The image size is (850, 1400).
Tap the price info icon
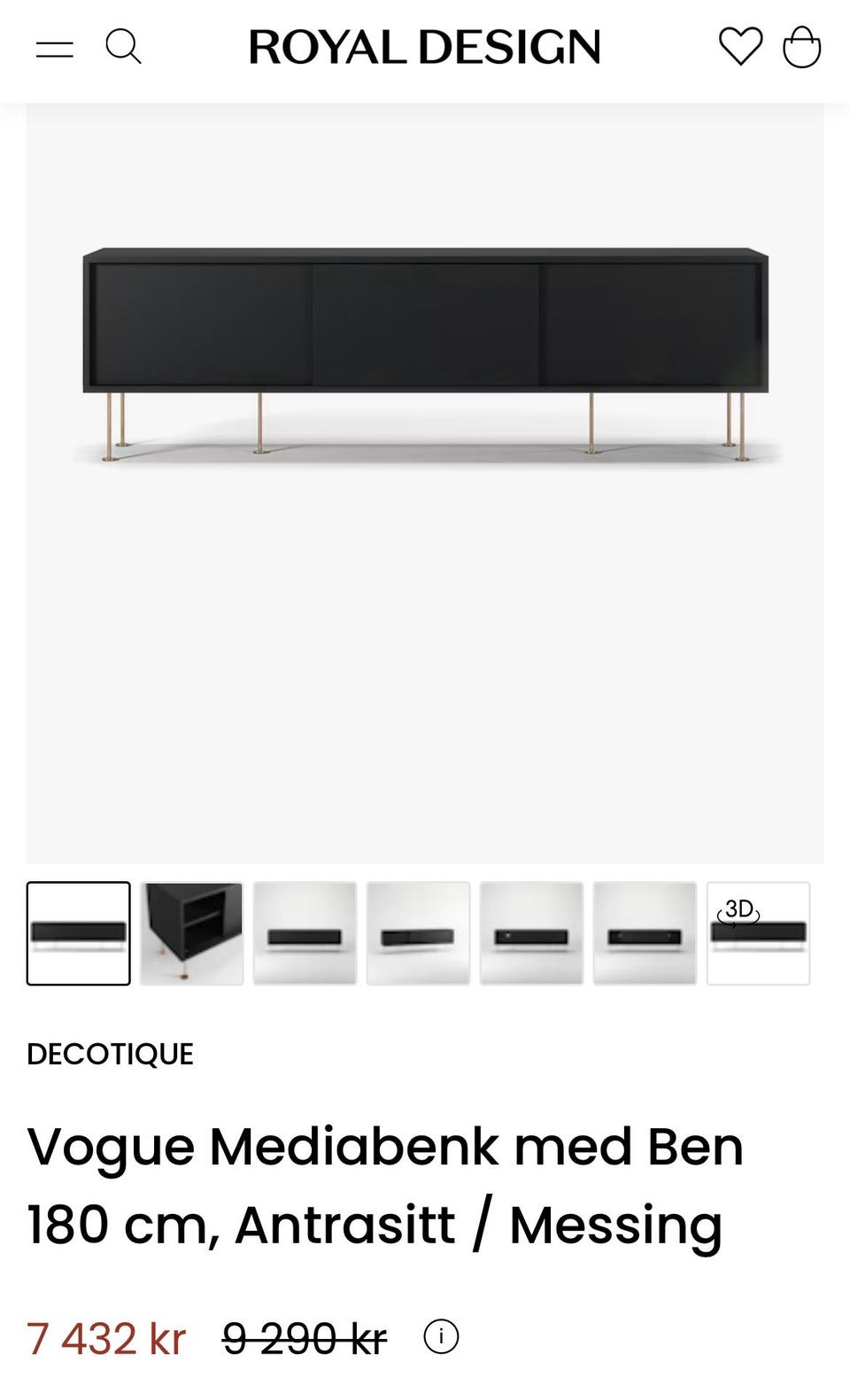441,1336
